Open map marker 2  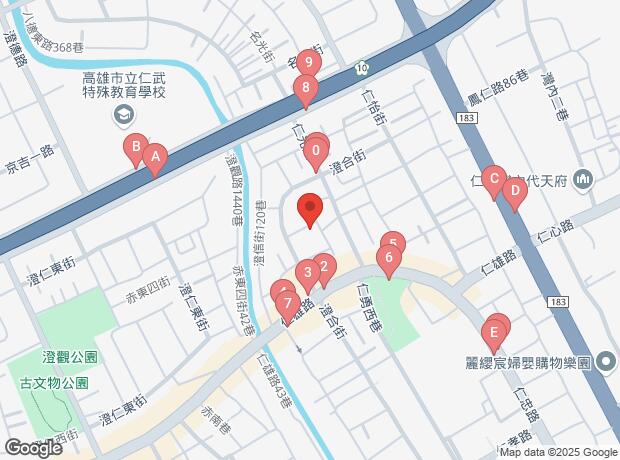pyautogui.click(x=322, y=267)
